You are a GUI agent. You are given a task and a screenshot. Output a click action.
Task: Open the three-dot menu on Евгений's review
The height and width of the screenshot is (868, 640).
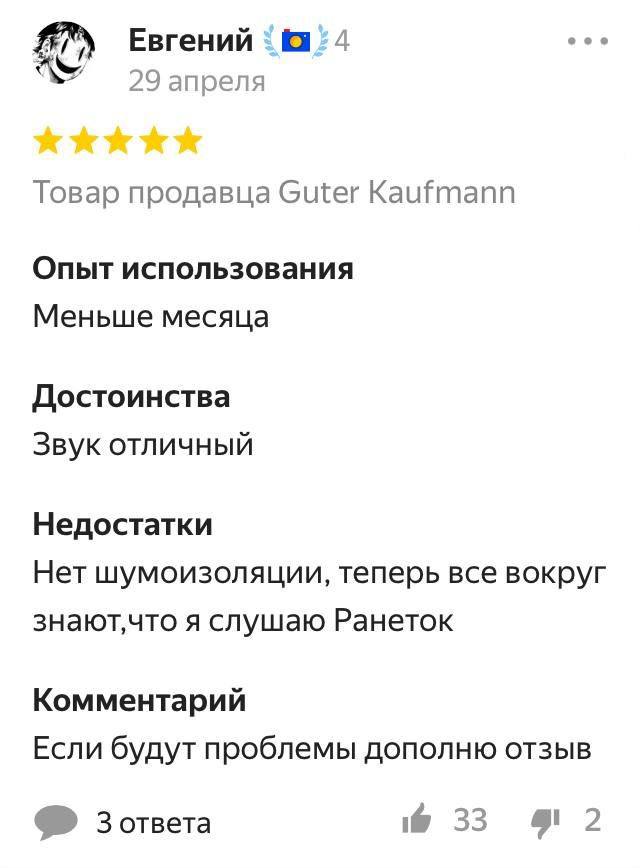click(587, 42)
